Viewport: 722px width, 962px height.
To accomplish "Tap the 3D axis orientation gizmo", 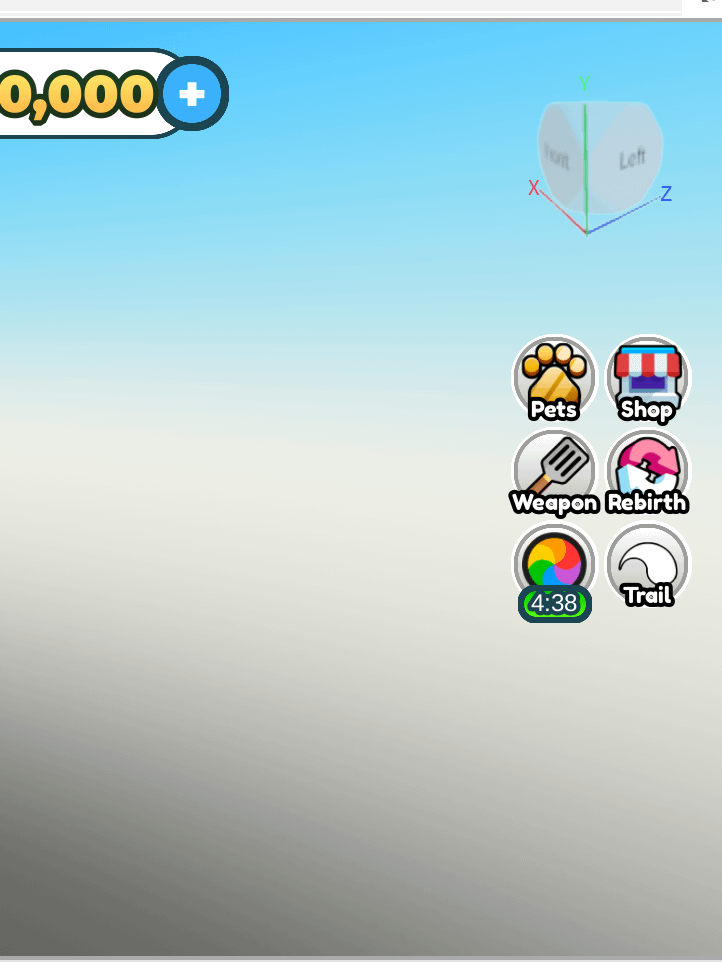I will (598, 158).
